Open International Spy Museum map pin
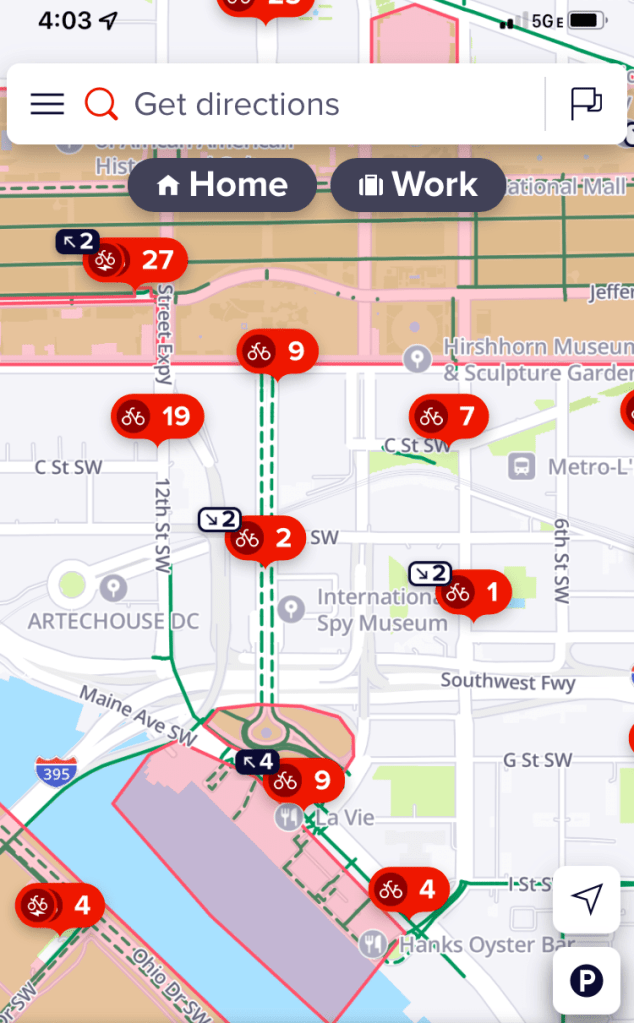This screenshot has height=1023, width=634. (291, 608)
